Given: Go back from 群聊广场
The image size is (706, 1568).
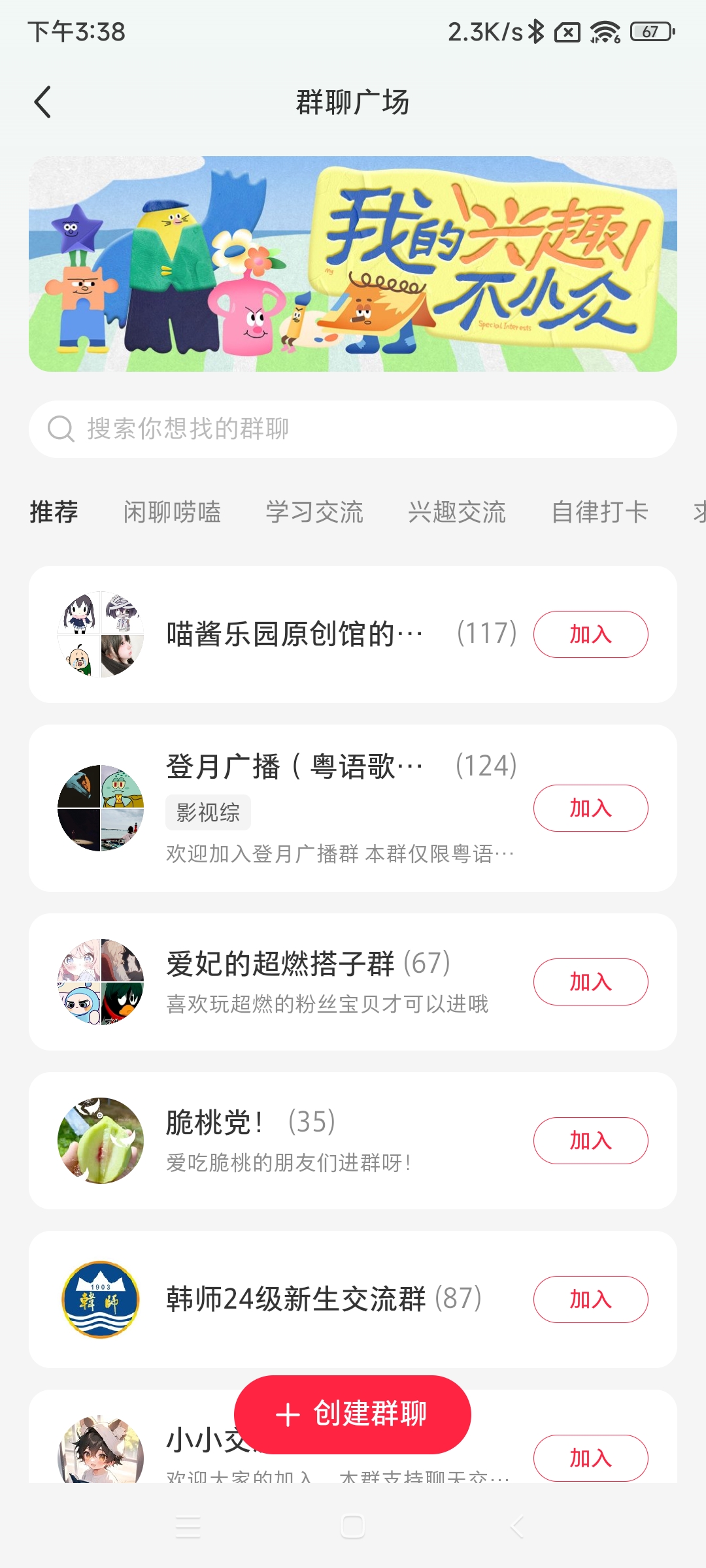Looking at the screenshot, I should tap(43, 103).
